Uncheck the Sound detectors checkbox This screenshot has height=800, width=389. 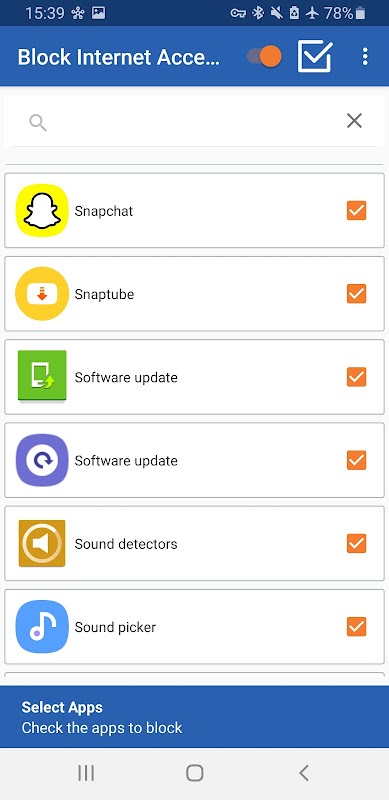(356, 543)
